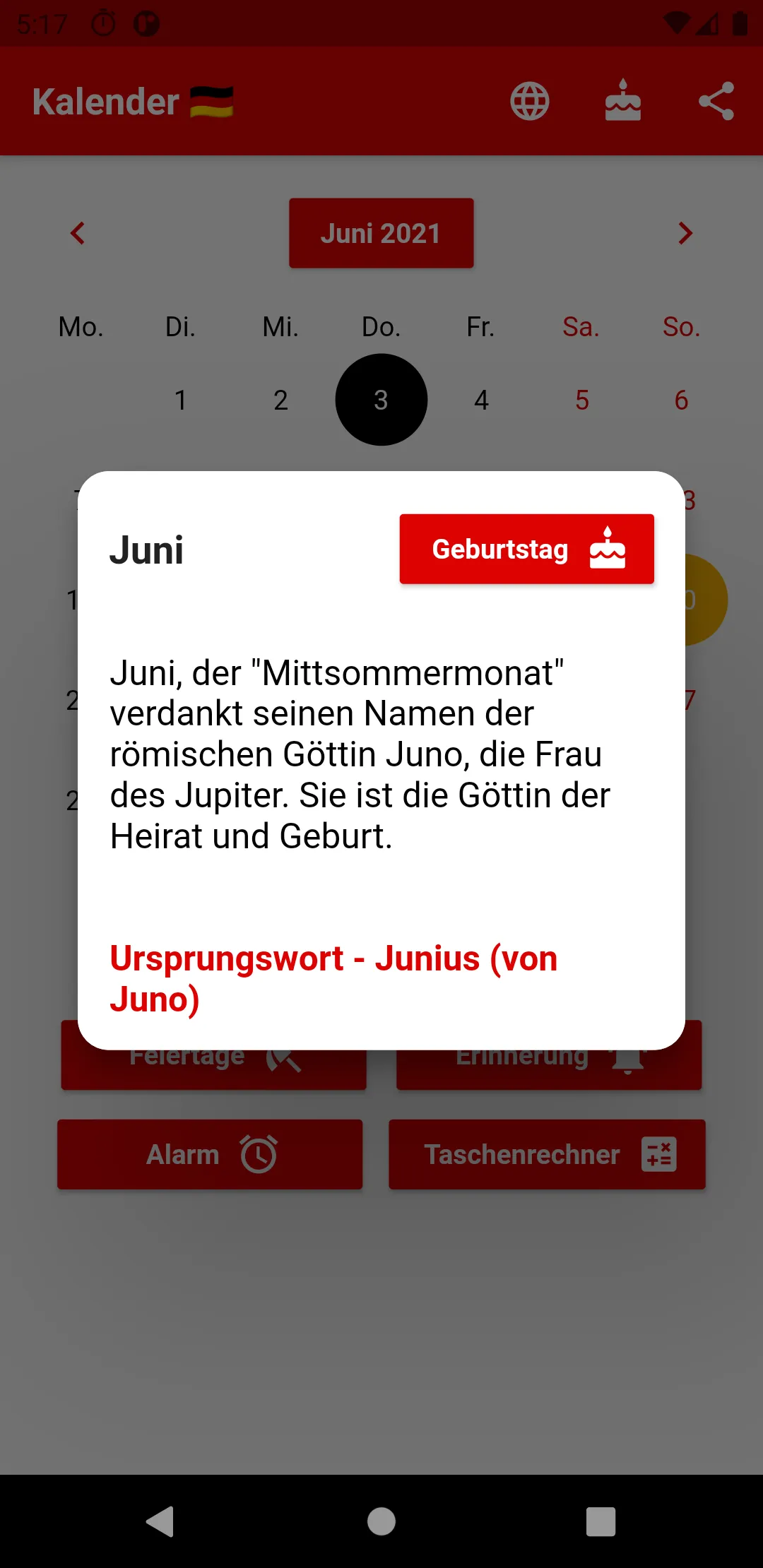This screenshot has width=763, height=1568.
Task: Open the Ursprungswort Junius link
Action: click(332, 978)
